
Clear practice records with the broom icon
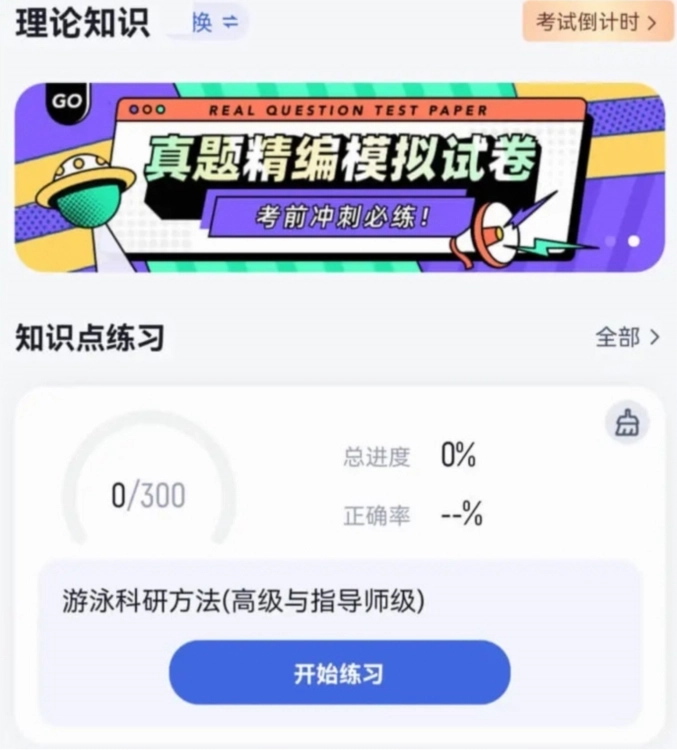pyautogui.click(x=627, y=424)
